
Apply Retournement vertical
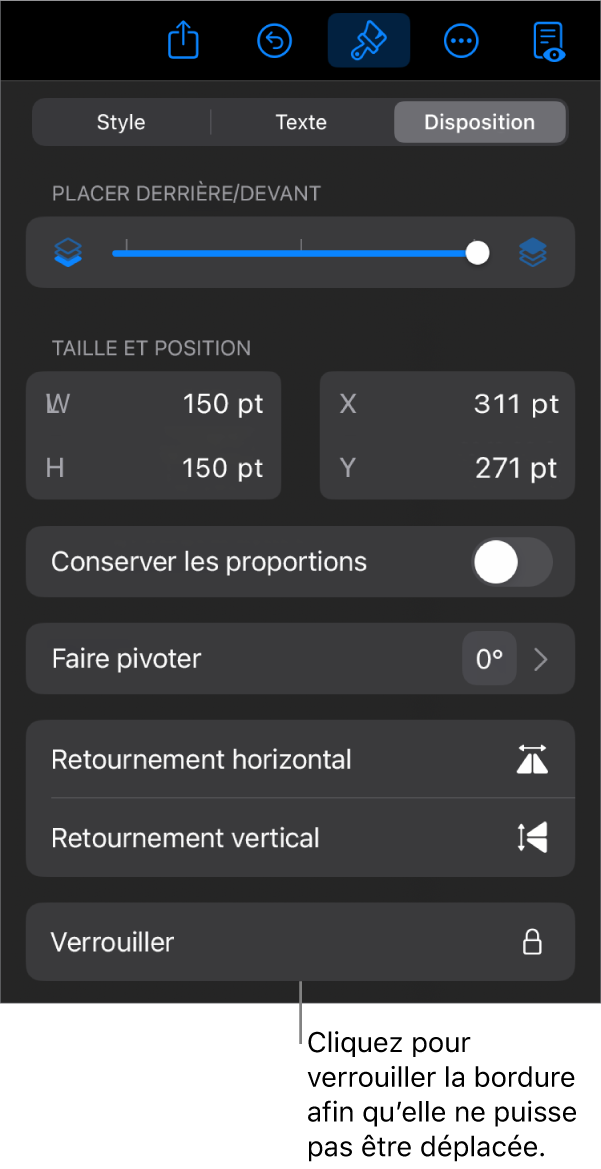tap(300, 838)
